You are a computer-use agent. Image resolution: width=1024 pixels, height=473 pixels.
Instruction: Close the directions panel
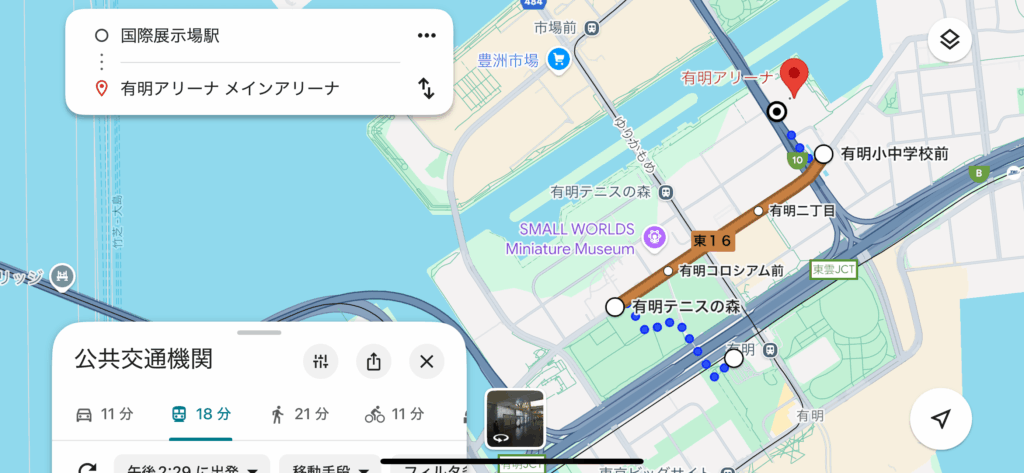click(426, 361)
